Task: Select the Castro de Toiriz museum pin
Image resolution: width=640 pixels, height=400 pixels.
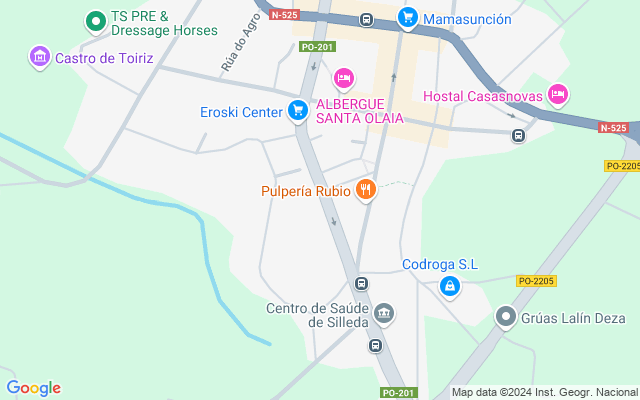Action: (40, 57)
